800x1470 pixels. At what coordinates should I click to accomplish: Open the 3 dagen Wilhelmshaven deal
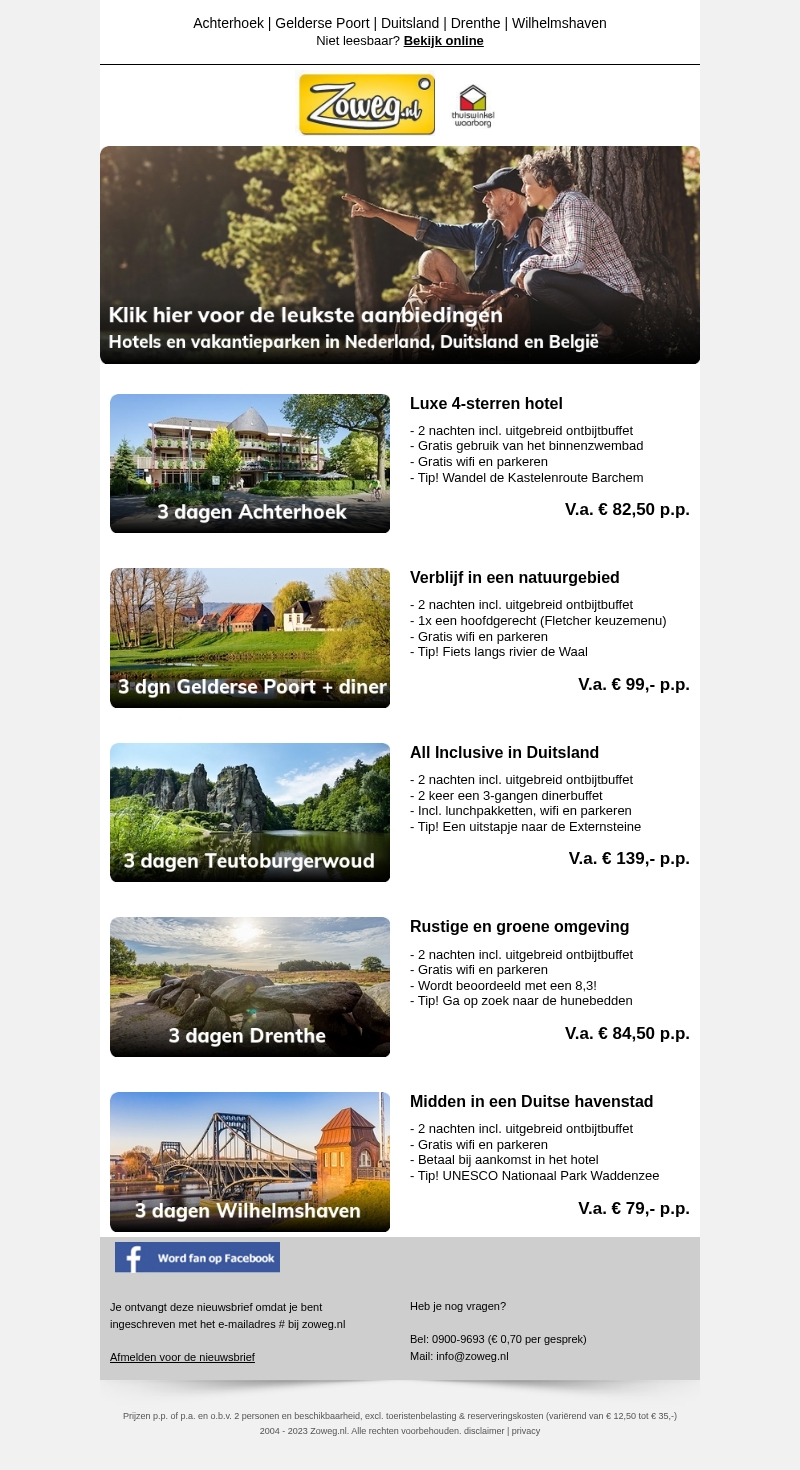pyautogui.click(x=250, y=1161)
